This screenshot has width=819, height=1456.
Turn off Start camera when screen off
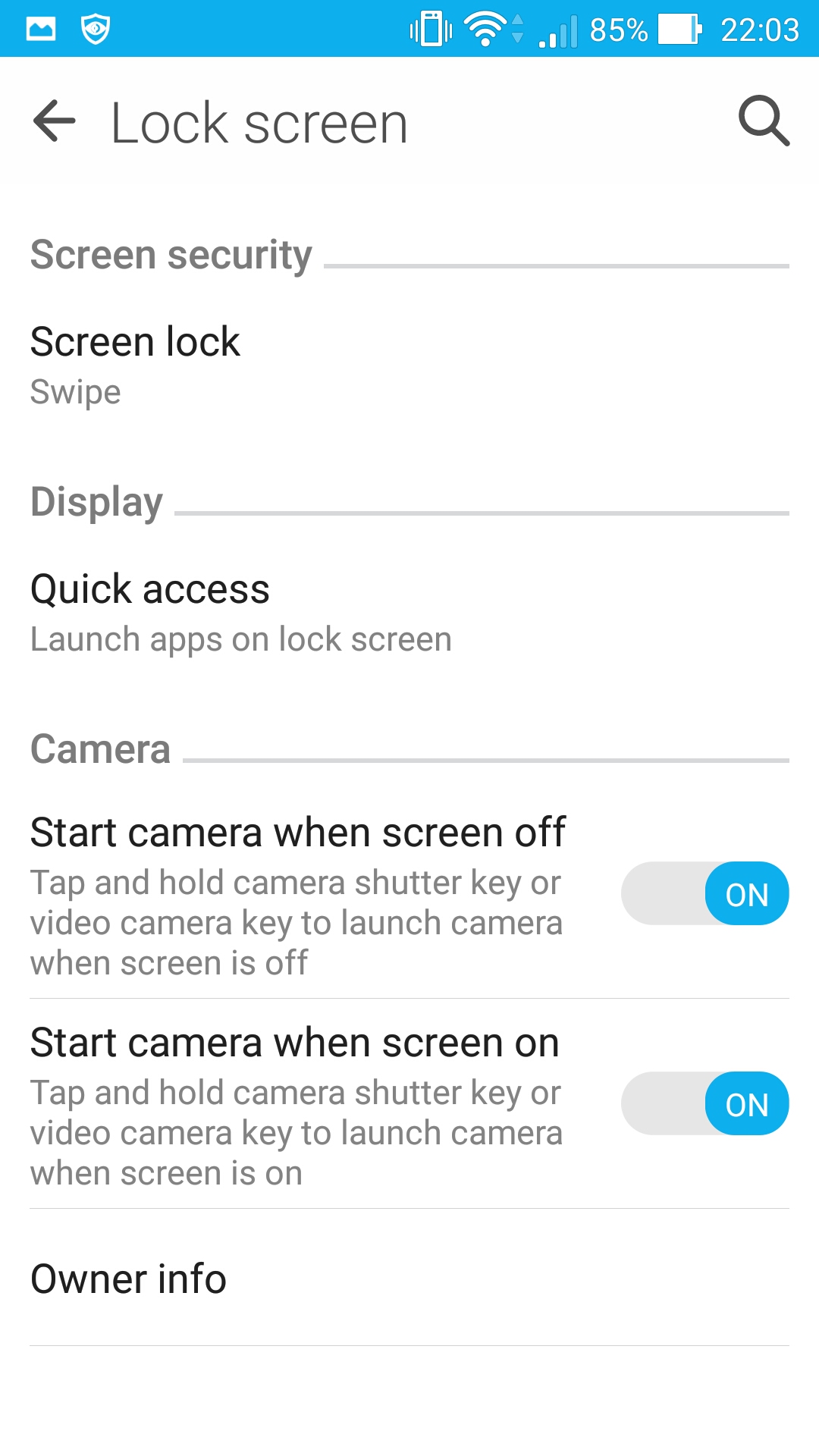pos(704,893)
